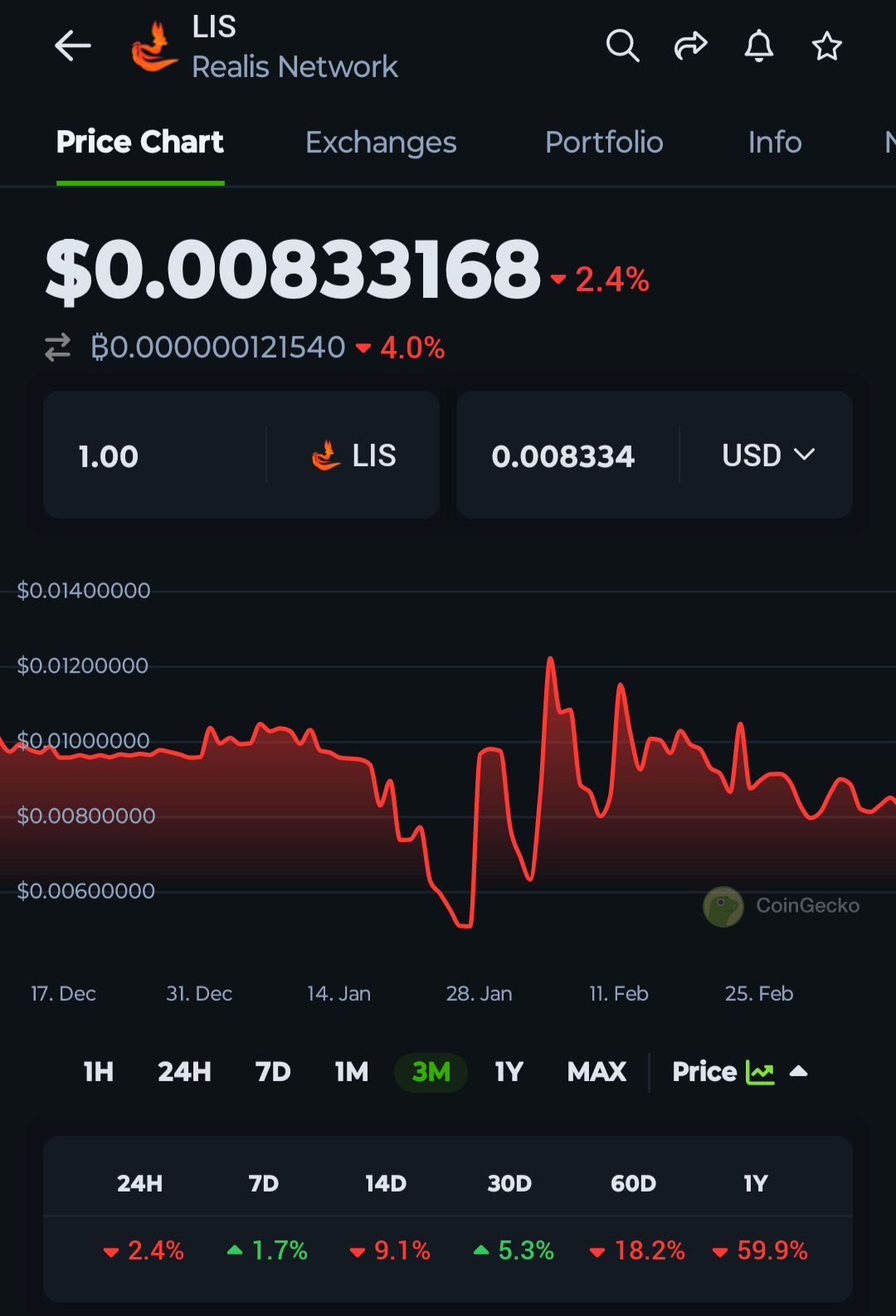Switch to the Exchanges tab
This screenshot has width=896, height=1316.
(381, 143)
